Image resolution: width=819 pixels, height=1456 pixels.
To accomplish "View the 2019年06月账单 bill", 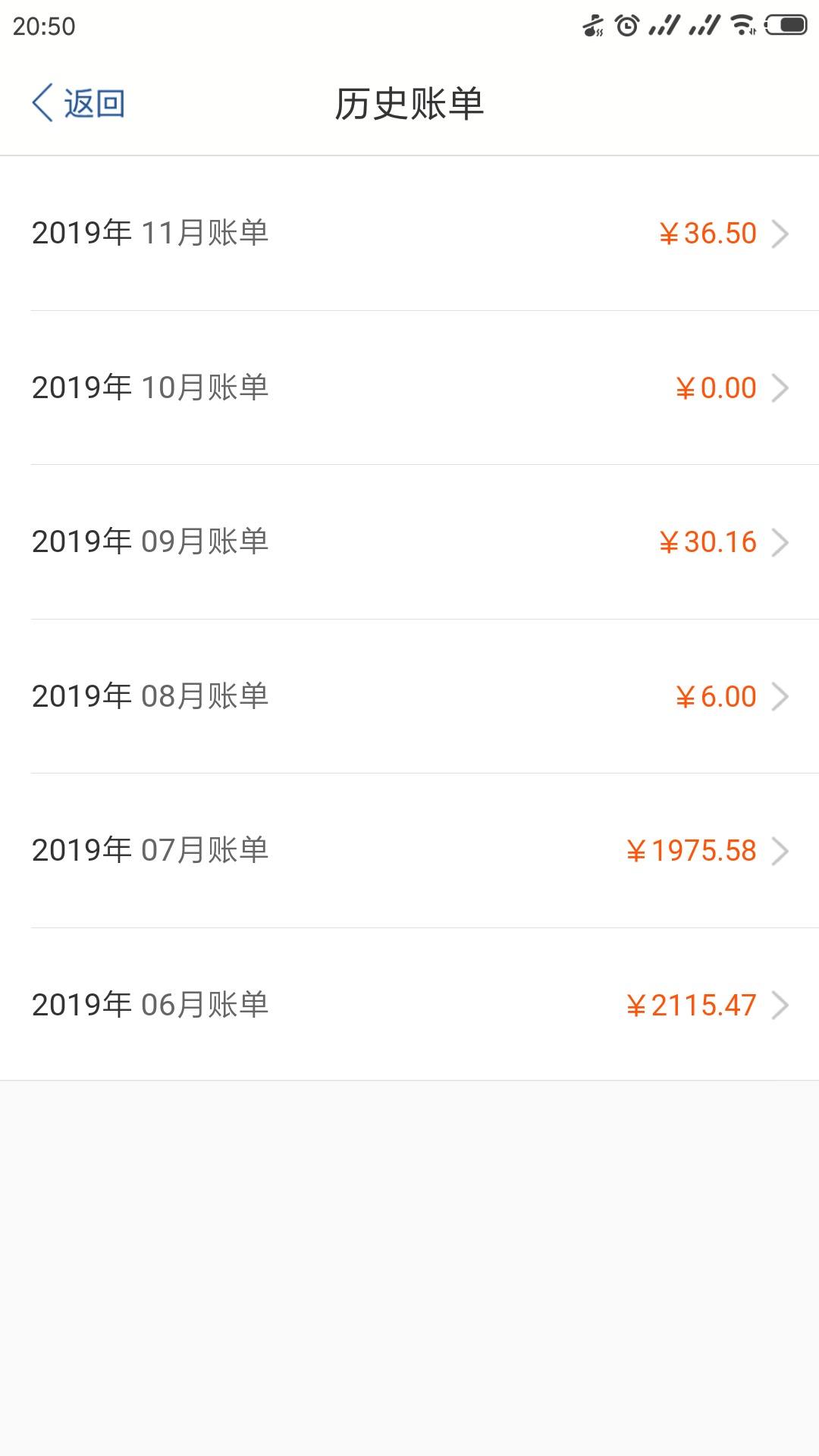I will [x=409, y=1005].
